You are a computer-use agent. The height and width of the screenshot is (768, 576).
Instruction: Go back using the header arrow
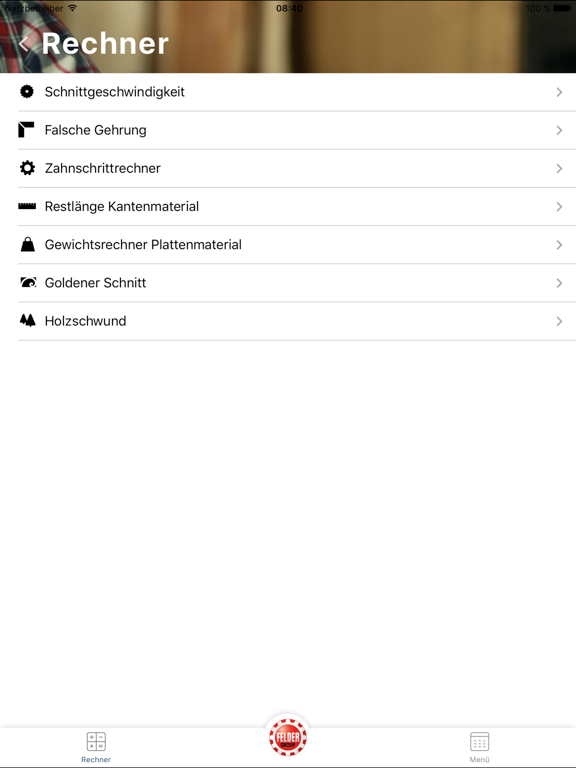(23, 44)
